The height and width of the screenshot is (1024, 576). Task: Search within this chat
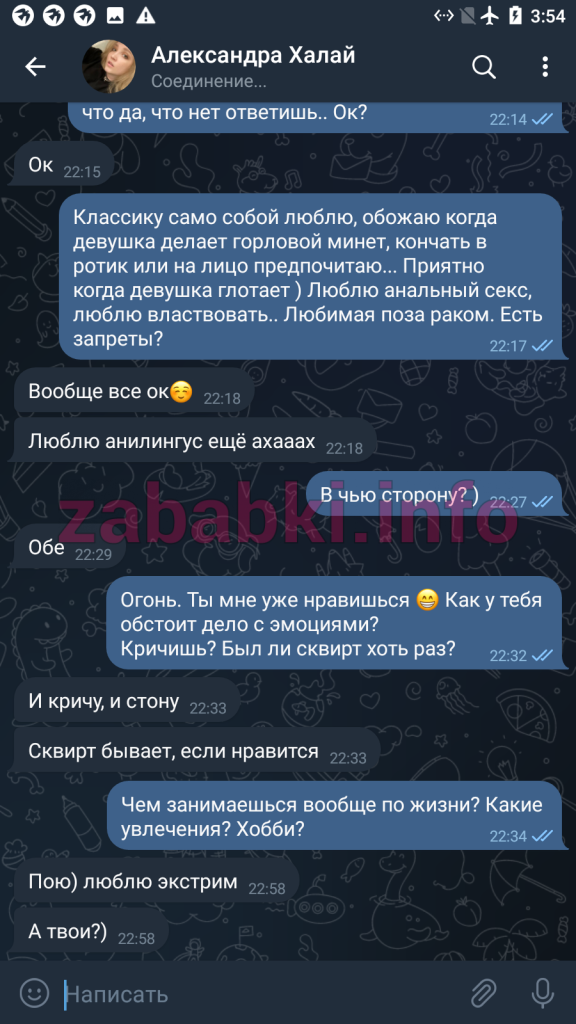tap(484, 67)
